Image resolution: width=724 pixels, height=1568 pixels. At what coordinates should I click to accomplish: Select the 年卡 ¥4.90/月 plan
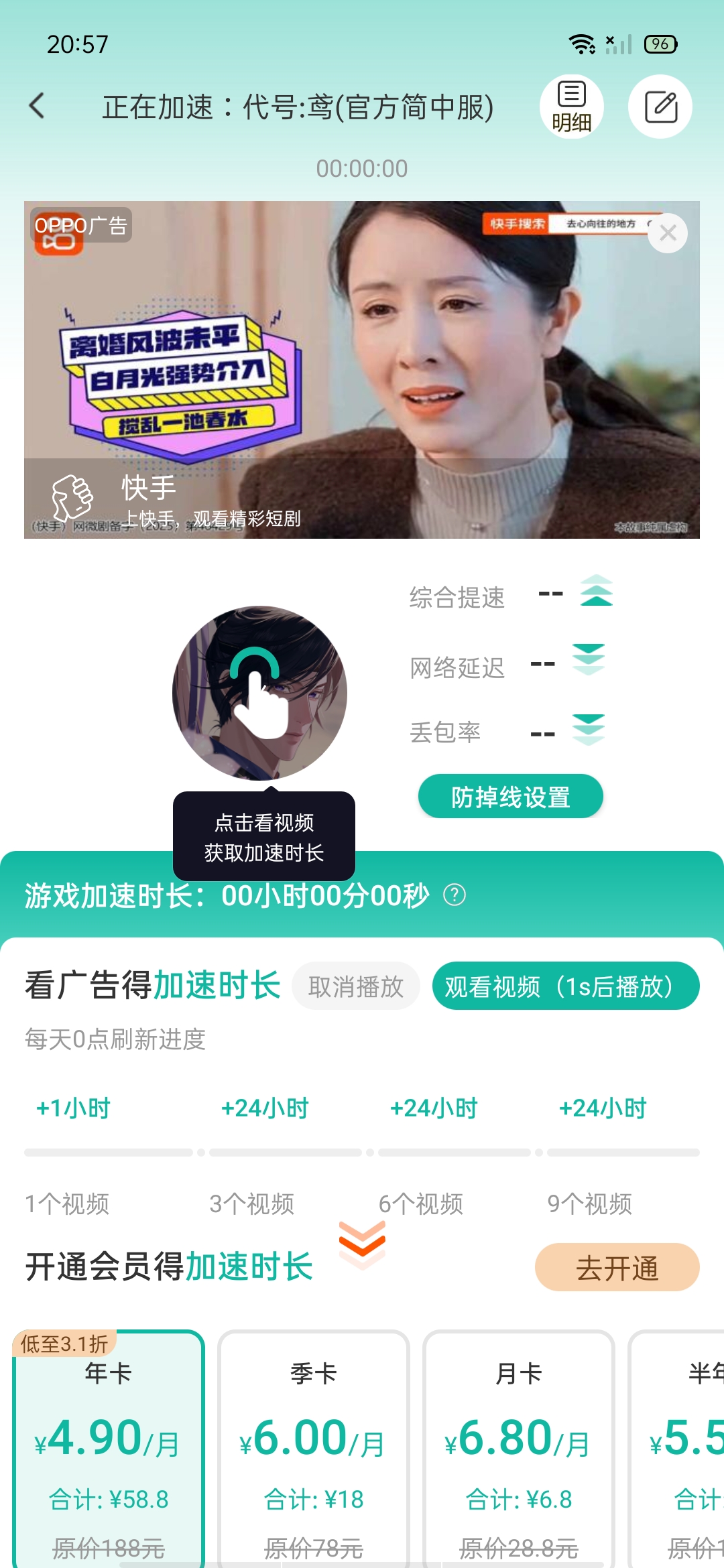point(109,1447)
